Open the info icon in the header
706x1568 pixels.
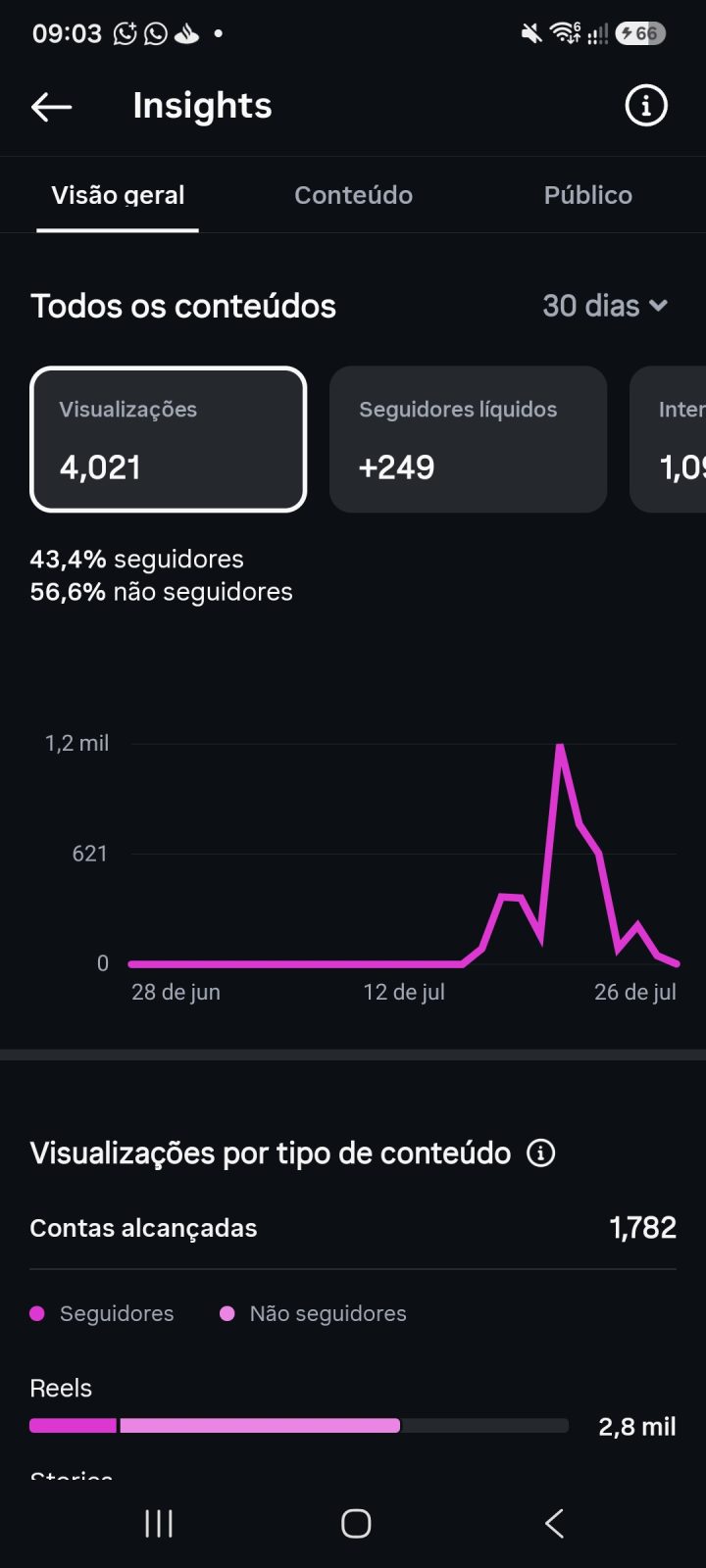tap(646, 106)
